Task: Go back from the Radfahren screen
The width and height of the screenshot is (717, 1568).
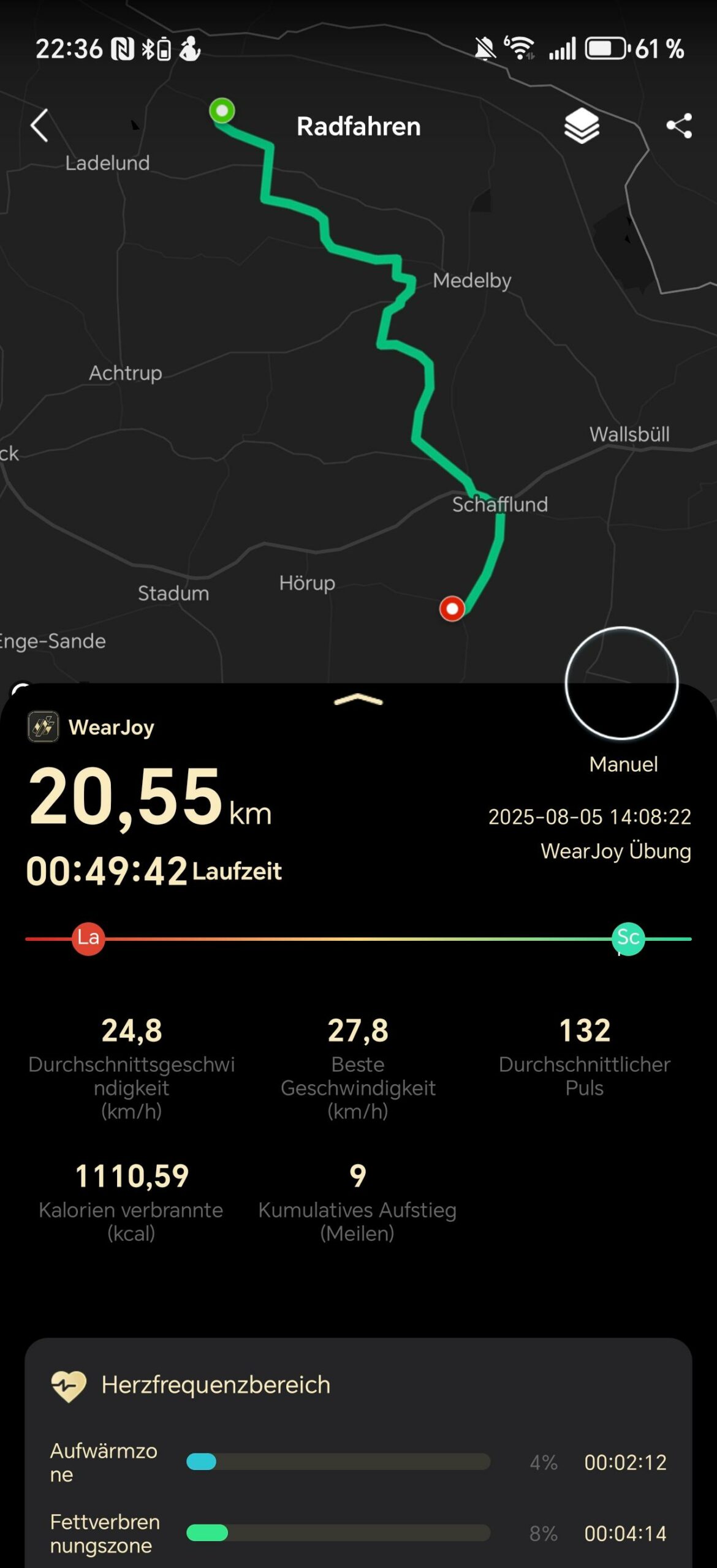Action: point(40,126)
